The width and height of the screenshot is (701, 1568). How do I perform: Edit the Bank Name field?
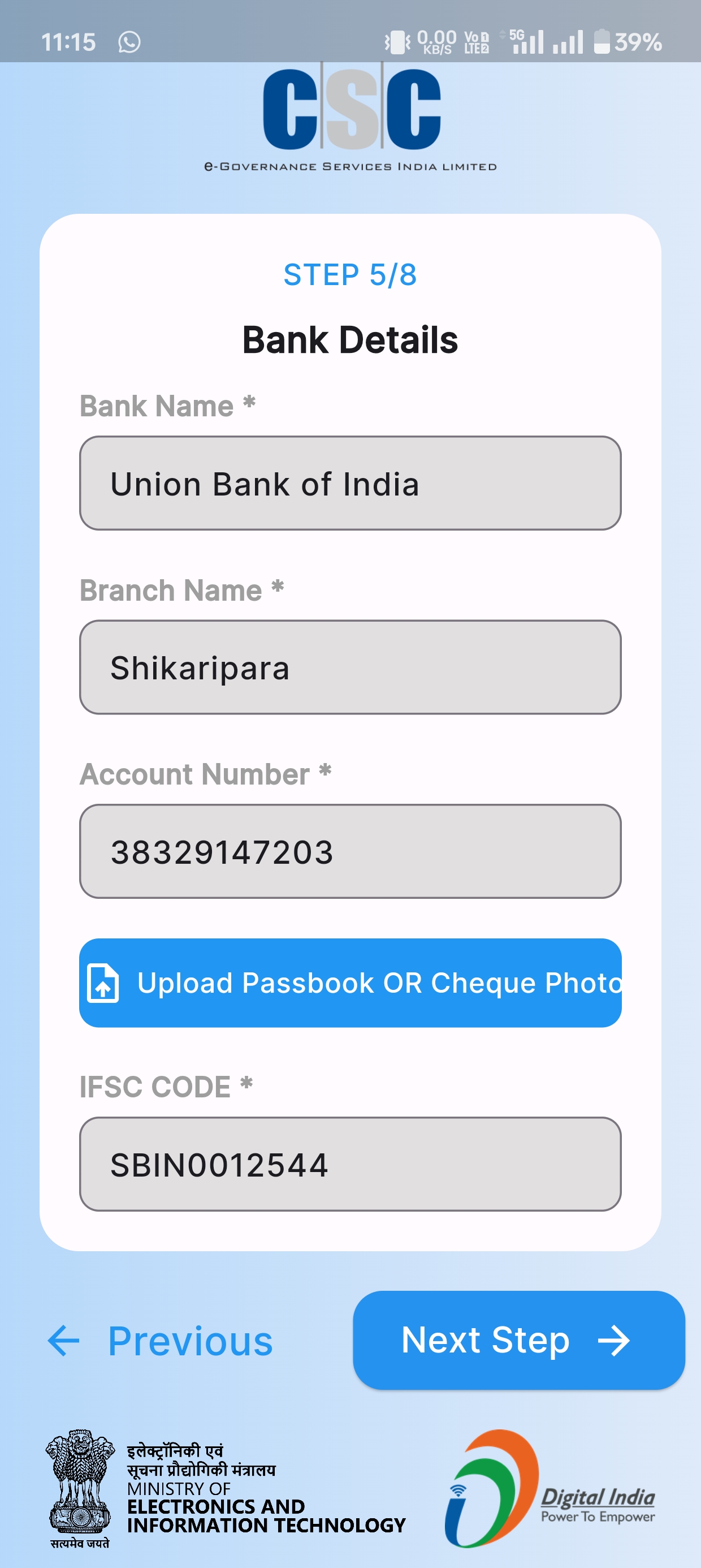(350, 483)
